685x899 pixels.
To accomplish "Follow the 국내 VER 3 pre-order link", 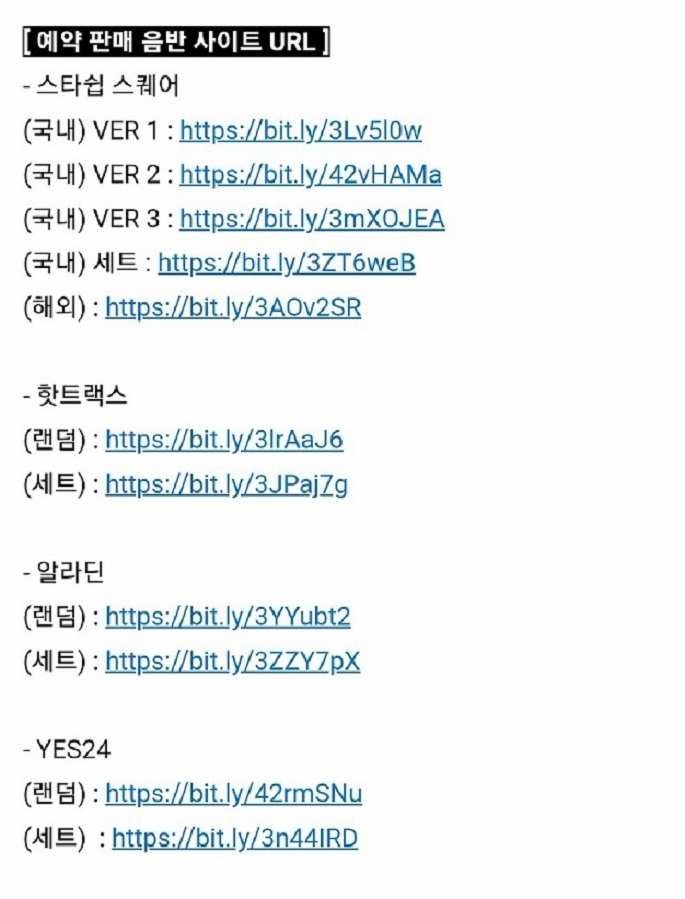I will coord(312,219).
